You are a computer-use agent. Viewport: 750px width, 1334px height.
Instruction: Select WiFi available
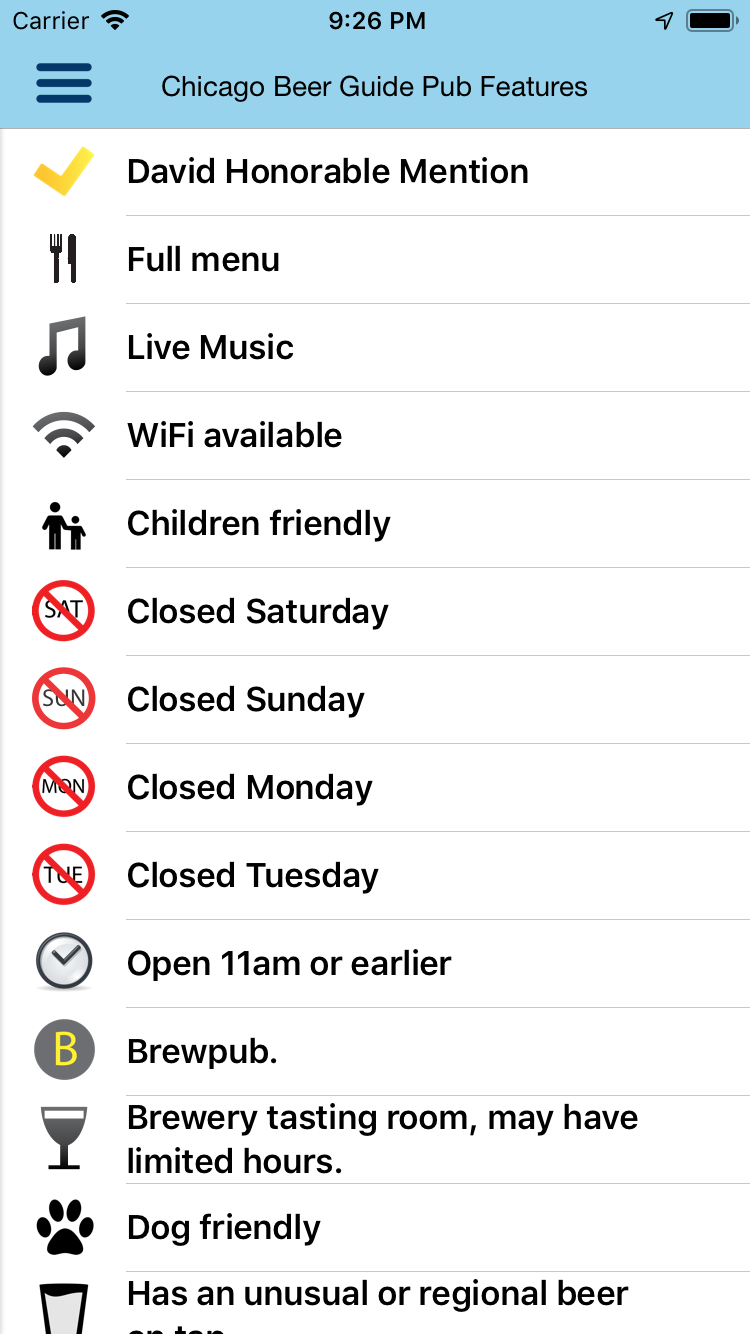[375, 436]
